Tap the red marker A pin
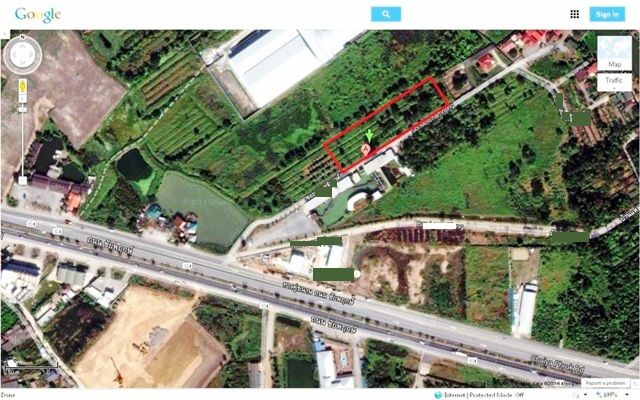The image size is (640, 400). [366, 149]
